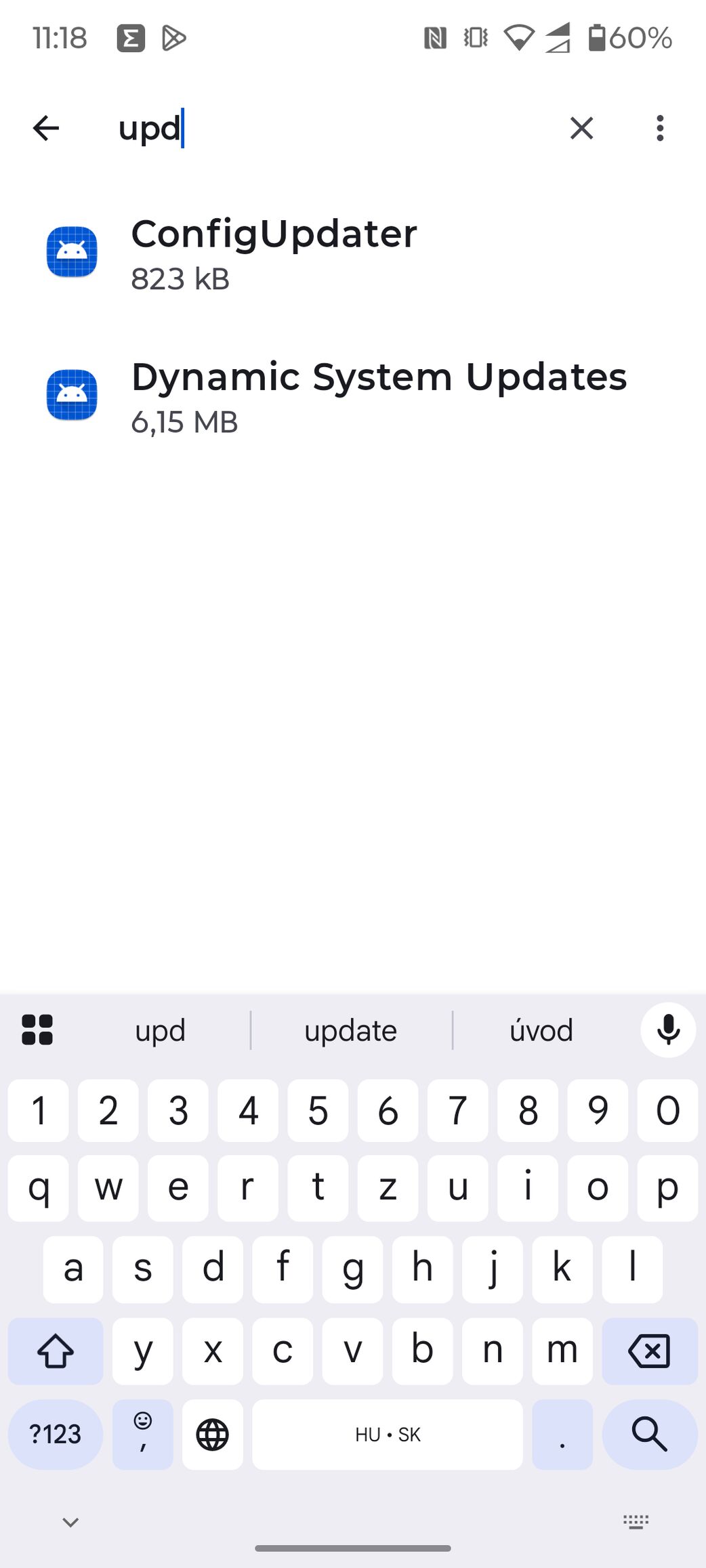Go back using the arrow icon
This screenshot has height=1568, width=706.
[x=46, y=128]
